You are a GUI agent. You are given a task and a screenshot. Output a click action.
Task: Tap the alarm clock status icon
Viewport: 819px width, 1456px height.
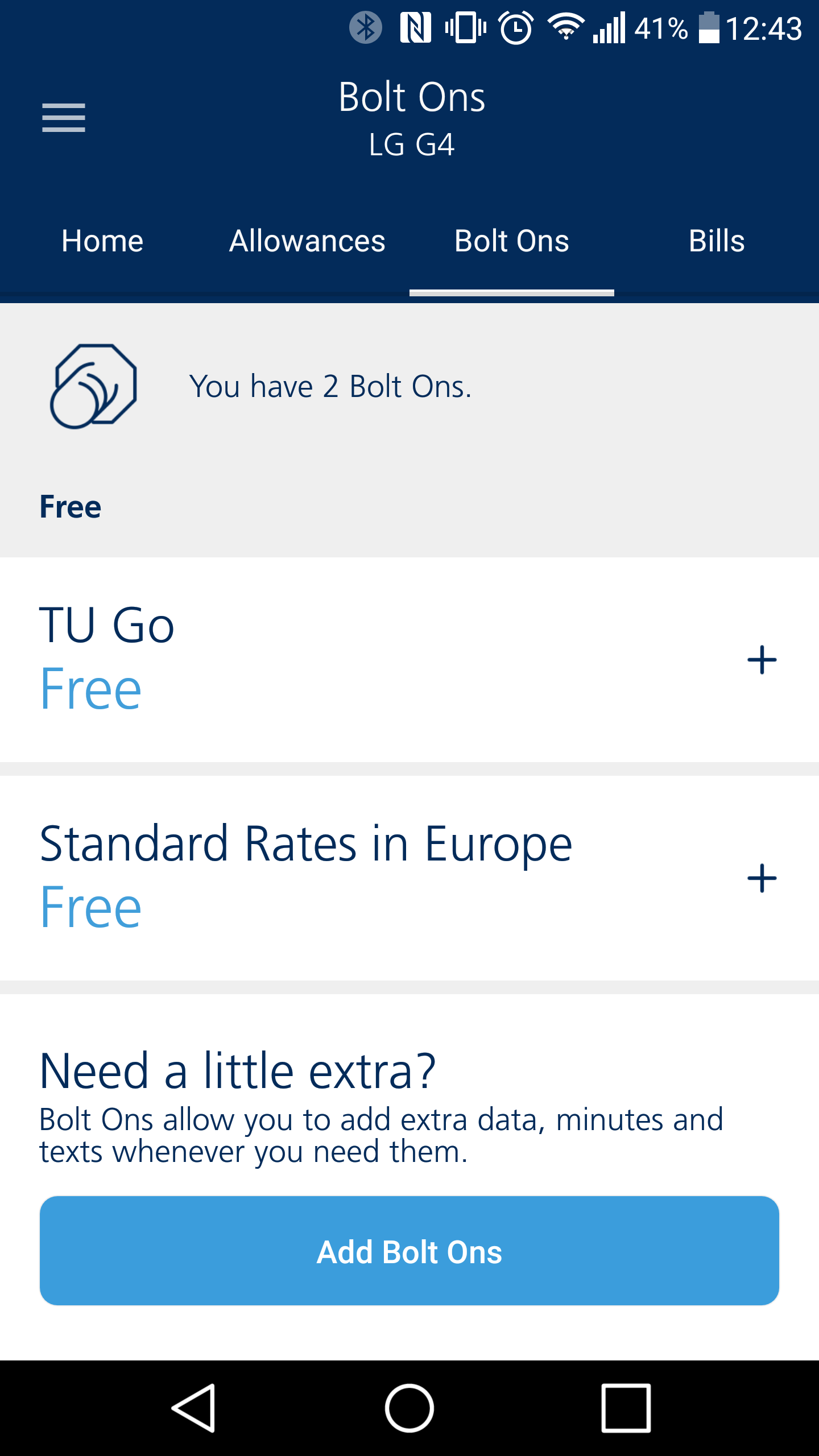coord(514,27)
